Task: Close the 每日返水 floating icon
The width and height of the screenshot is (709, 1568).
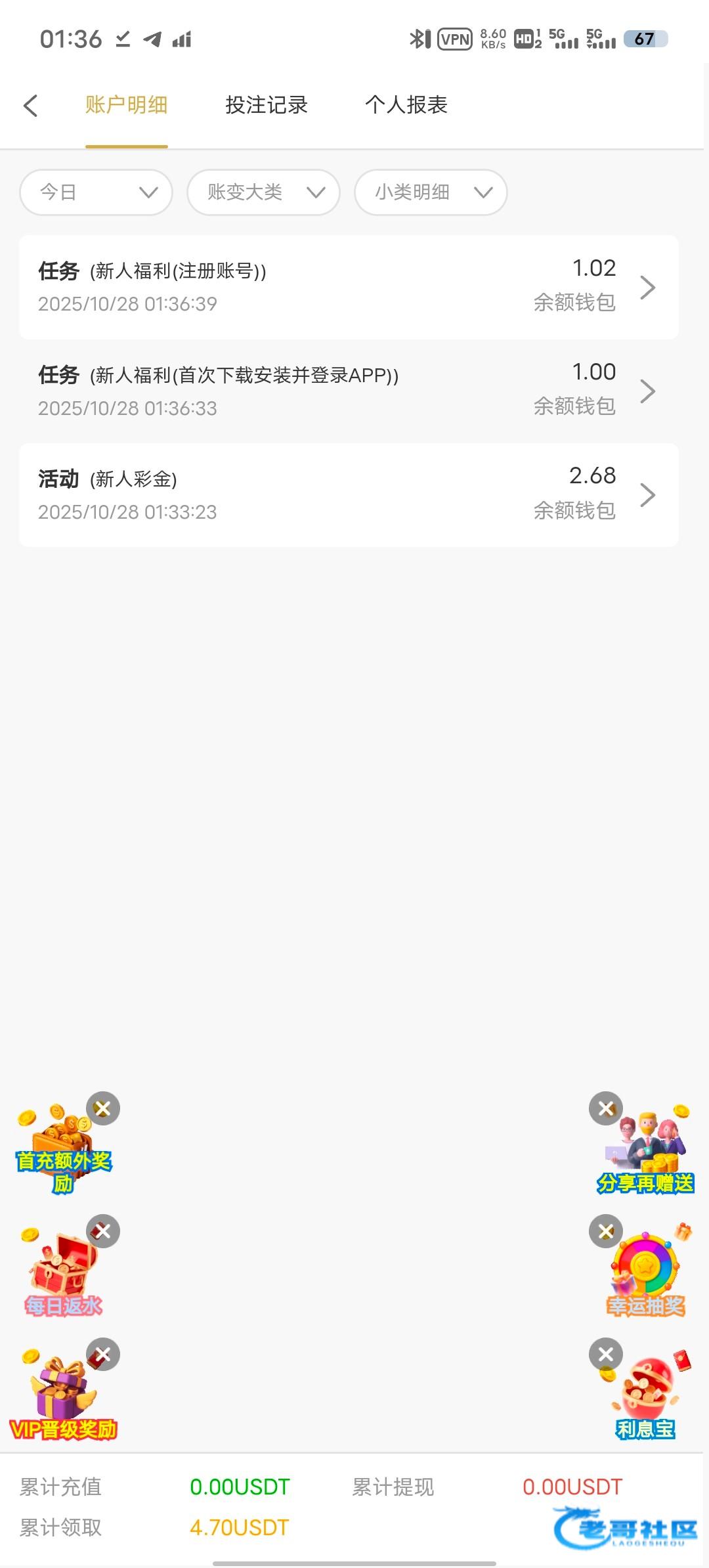Action: click(103, 1231)
